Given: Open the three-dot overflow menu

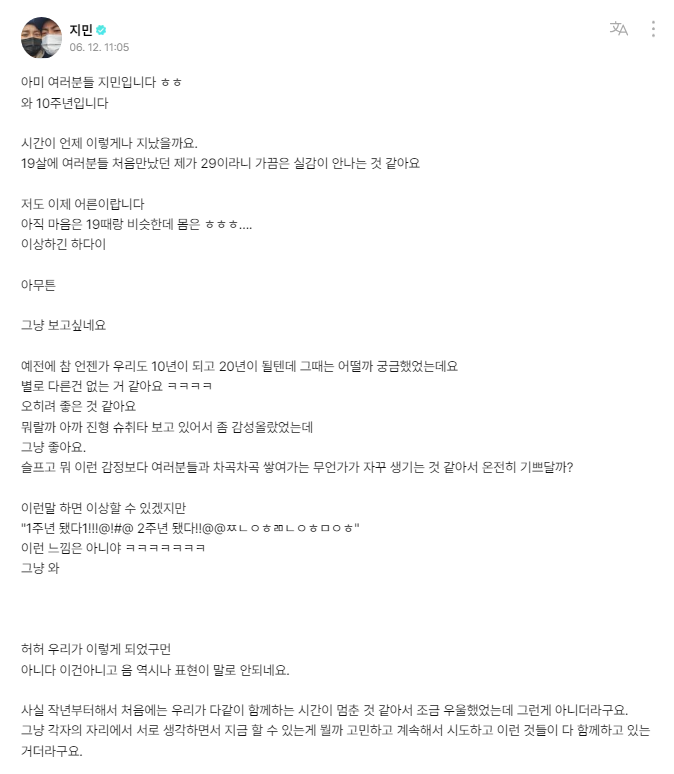Looking at the screenshot, I should pyautogui.click(x=653, y=29).
